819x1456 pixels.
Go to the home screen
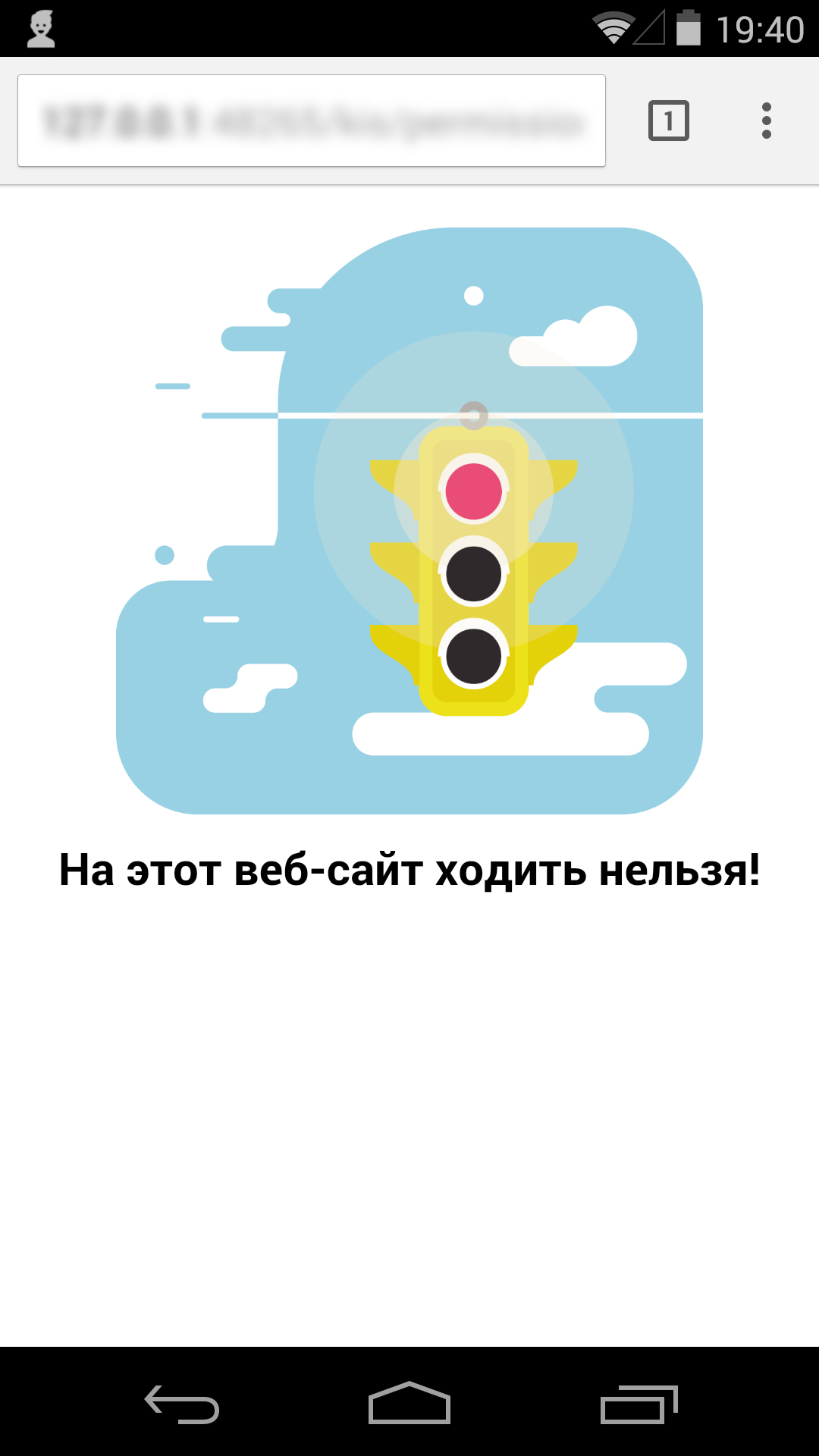409,1402
